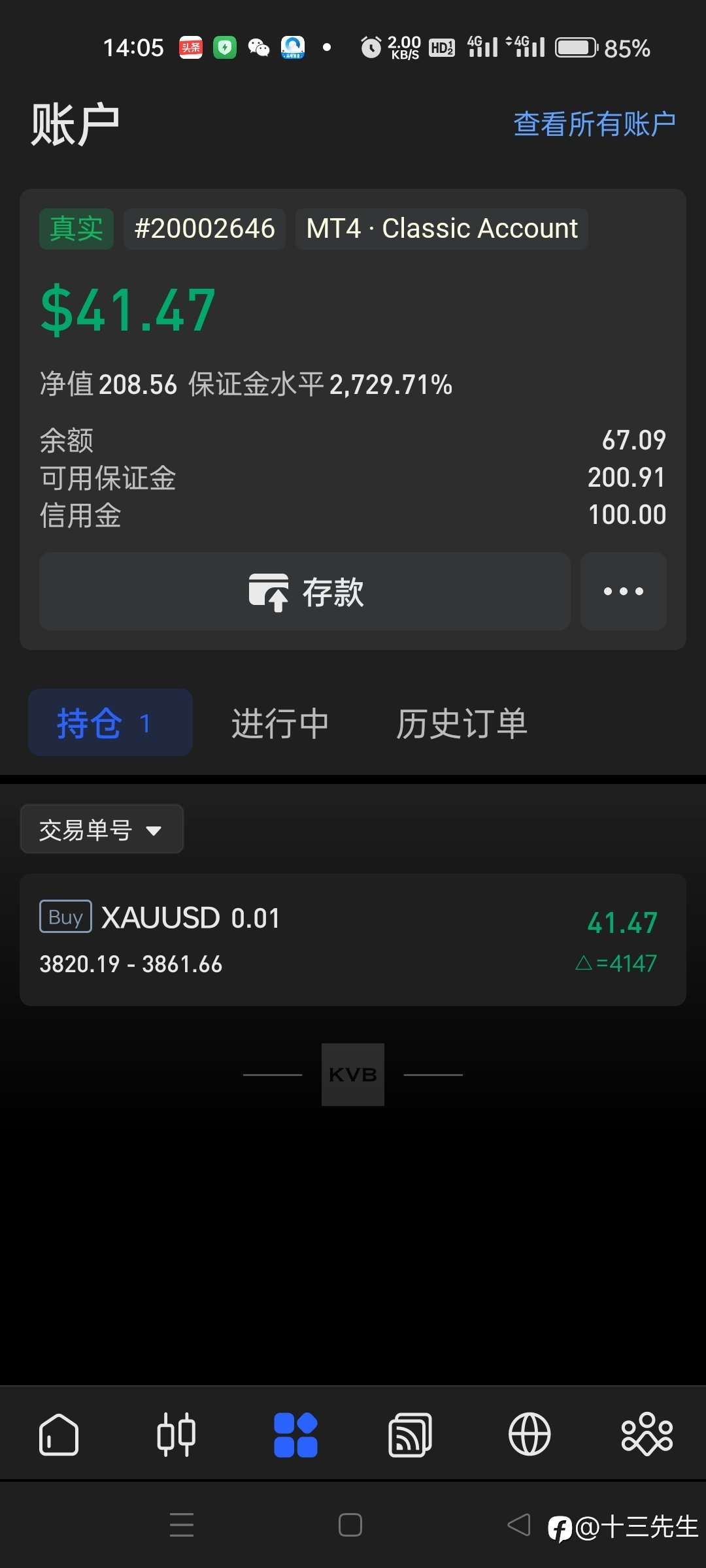This screenshot has height=1568, width=706.
Task: Tap the deposit icon inside the 存款 button
Action: coord(268,591)
